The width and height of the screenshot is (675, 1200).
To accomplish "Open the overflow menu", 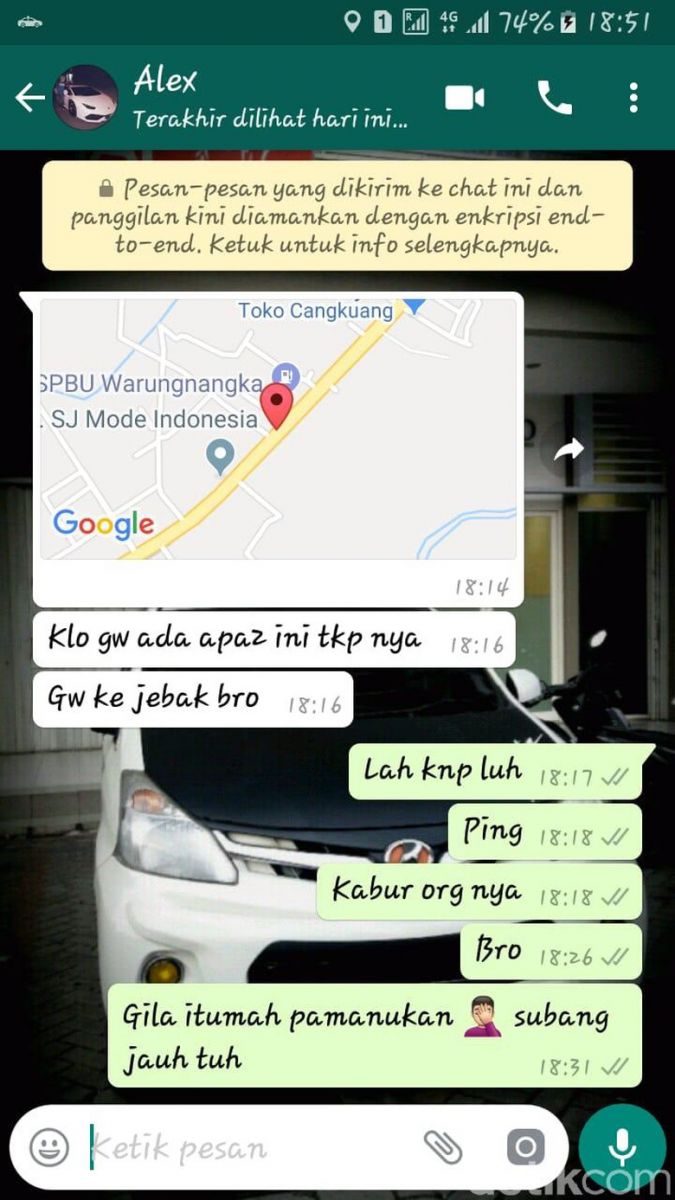I will coord(633,97).
